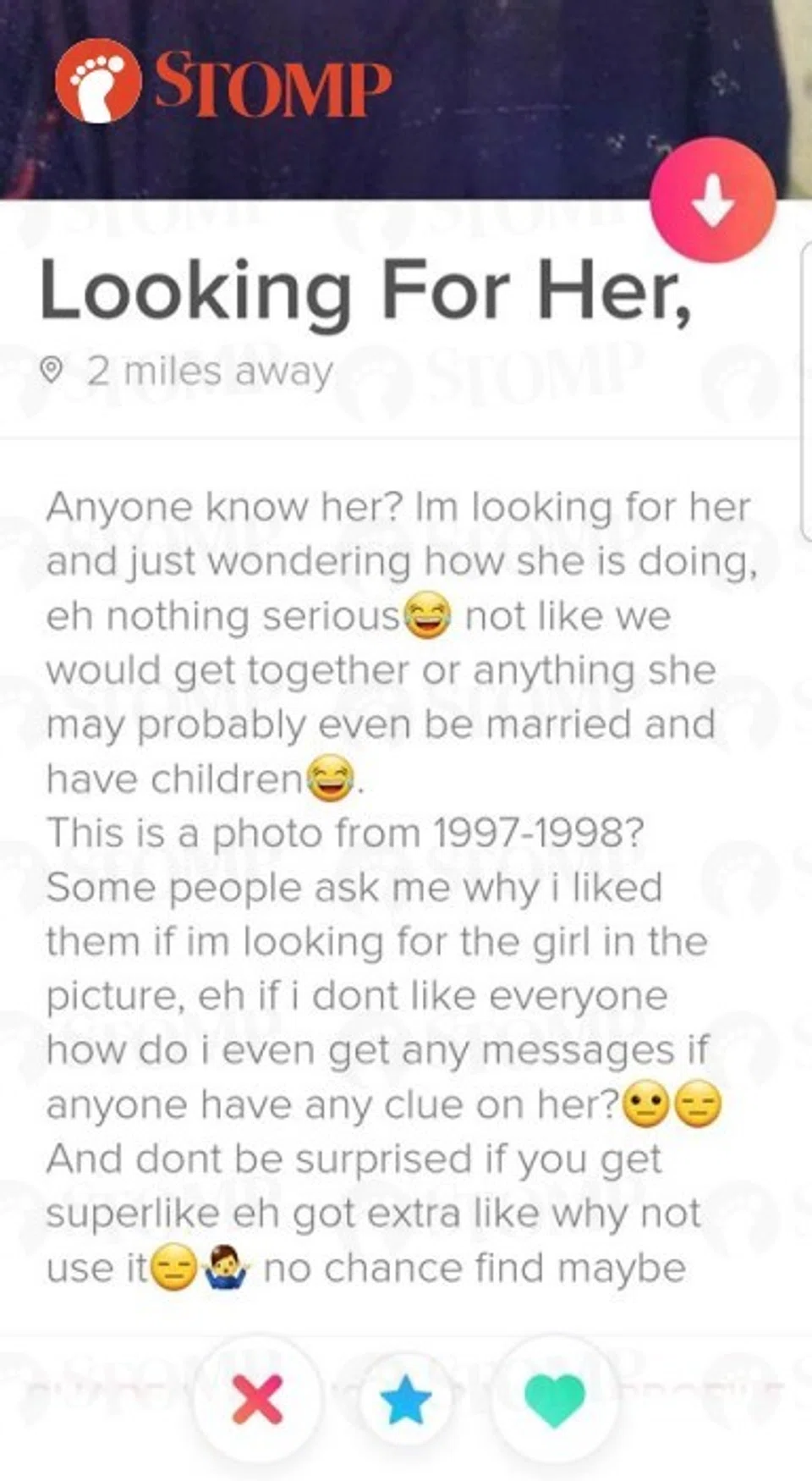This screenshot has width=812, height=1481.
Task: Like this profile with the green heart
Action: [555, 1399]
